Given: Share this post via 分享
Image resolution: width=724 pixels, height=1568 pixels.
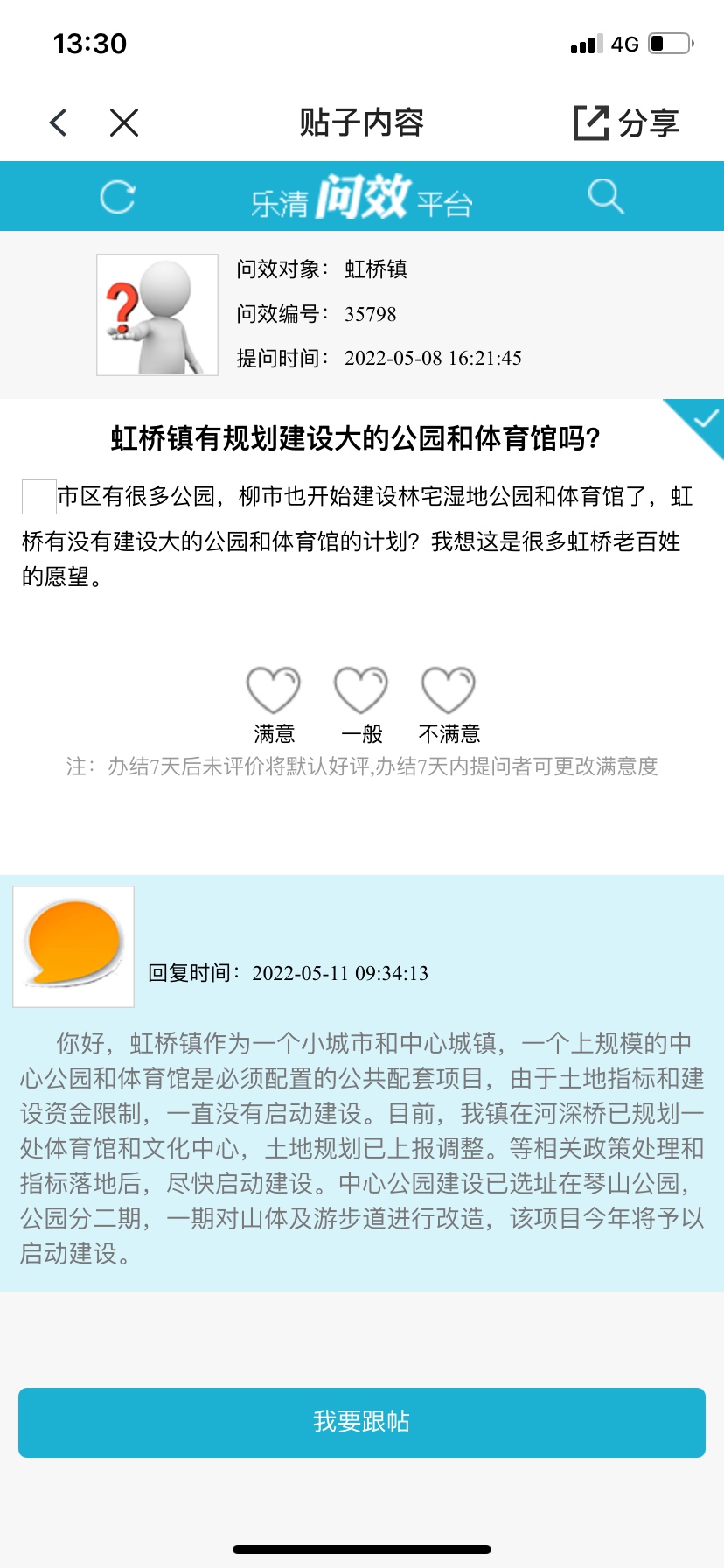Looking at the screenshot, I should click(x=626, y=122).
